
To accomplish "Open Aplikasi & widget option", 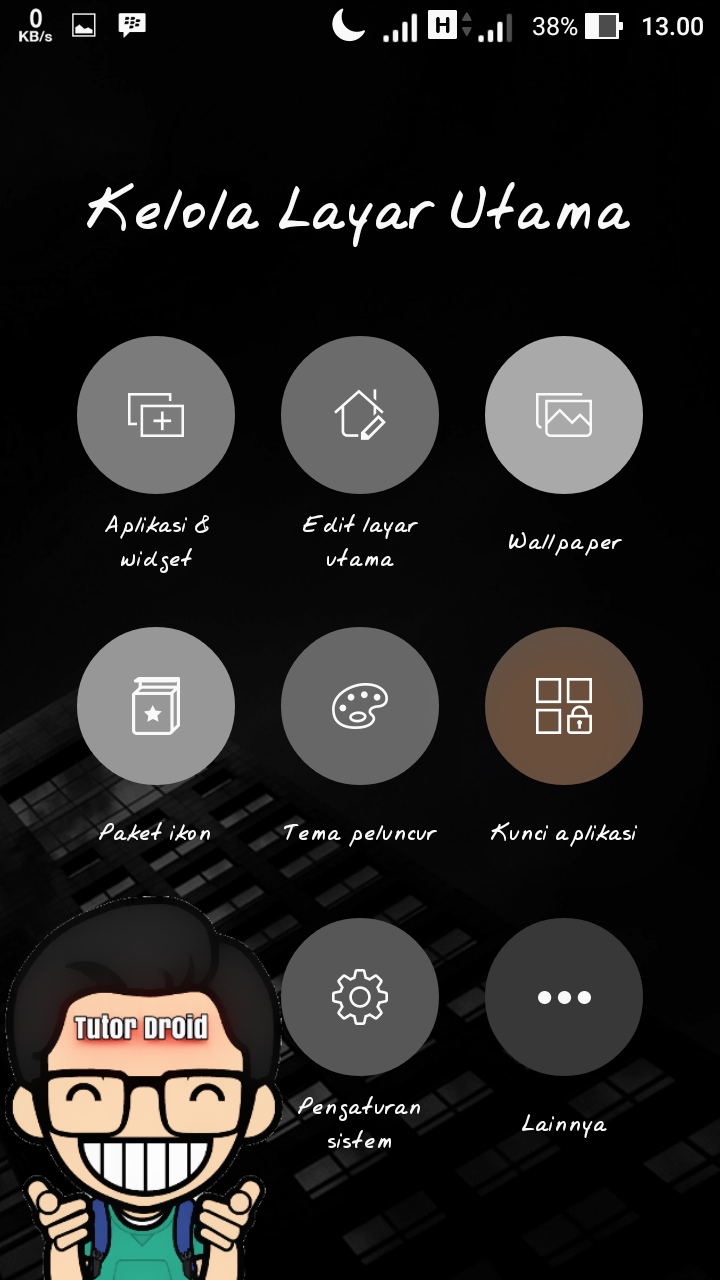I will (156, 415).
